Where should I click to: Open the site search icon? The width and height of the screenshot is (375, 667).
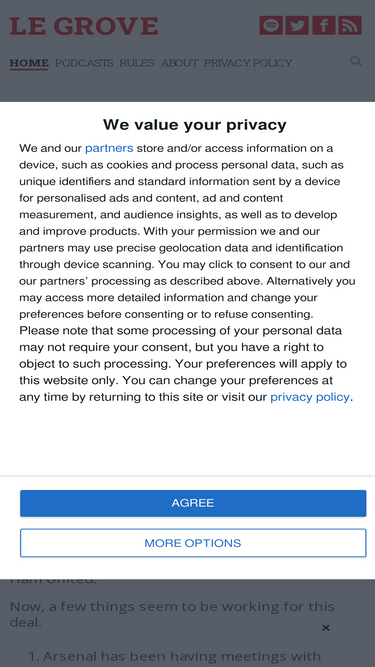356,61
